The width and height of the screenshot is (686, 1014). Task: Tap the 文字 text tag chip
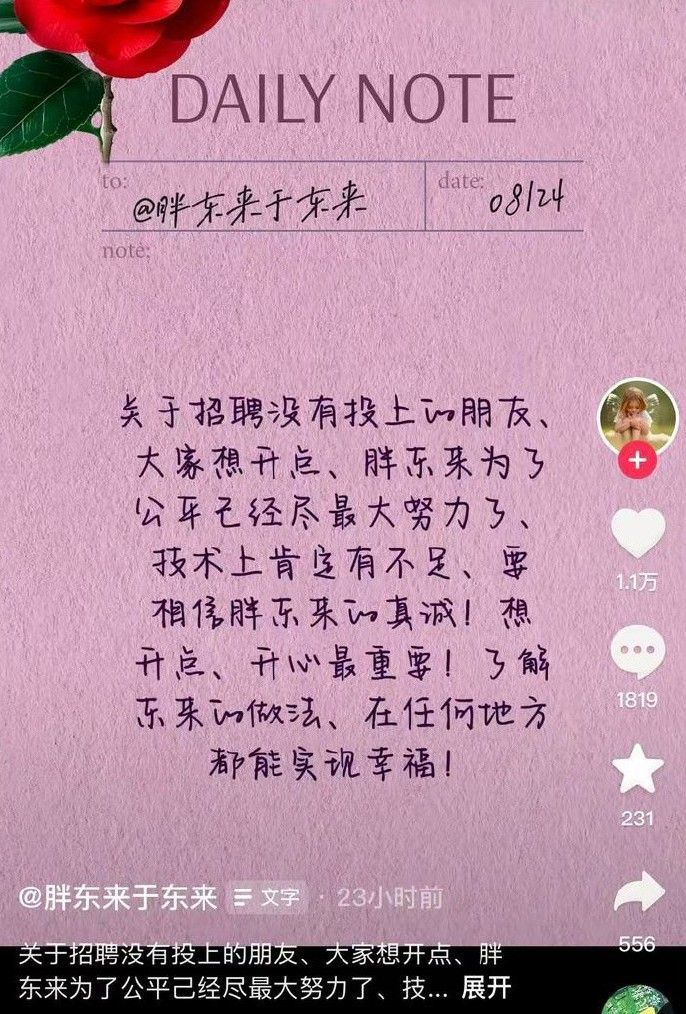click(x=267, y=898)
